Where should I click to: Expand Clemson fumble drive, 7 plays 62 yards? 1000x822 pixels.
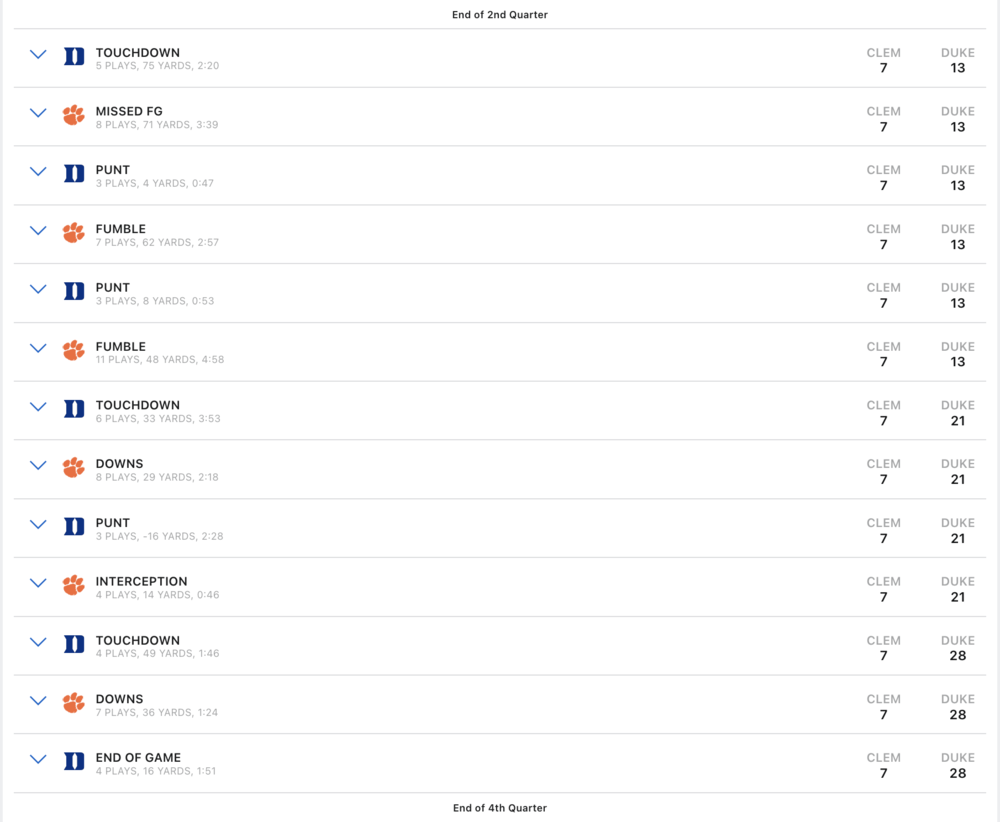(38, 231)
